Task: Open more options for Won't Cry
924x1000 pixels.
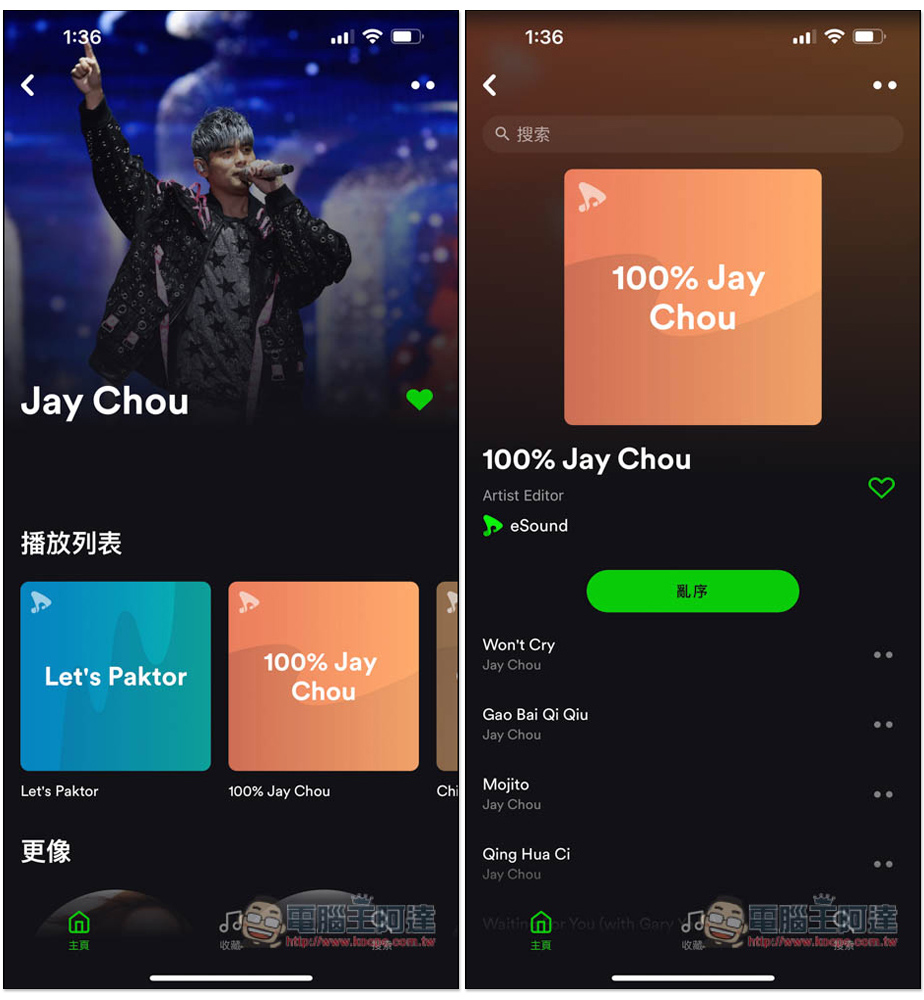Action: (883, 655)
